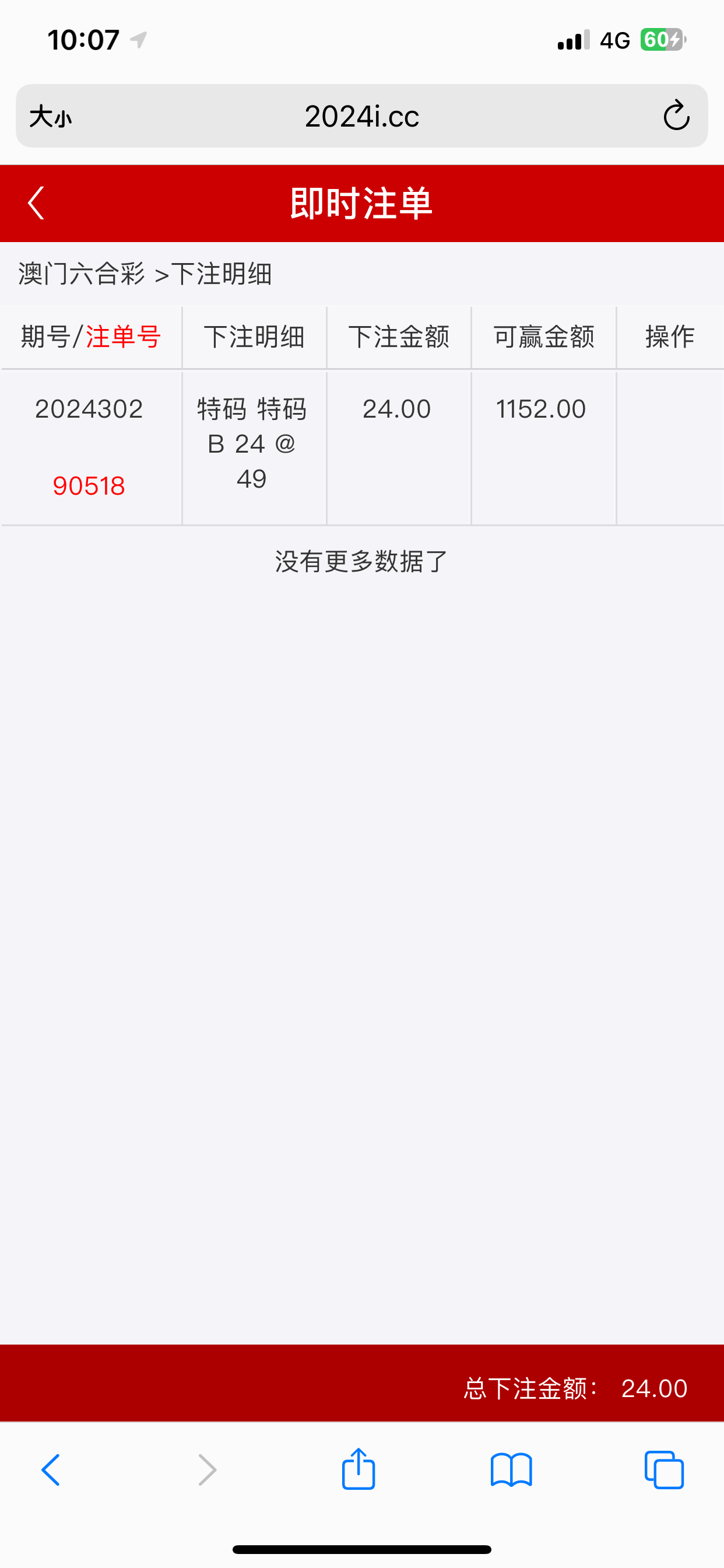Image resolution: width=724 pixels, height=1568 pixels.
Task: Reload the 2024i.cc page
Action: [676, 116]
